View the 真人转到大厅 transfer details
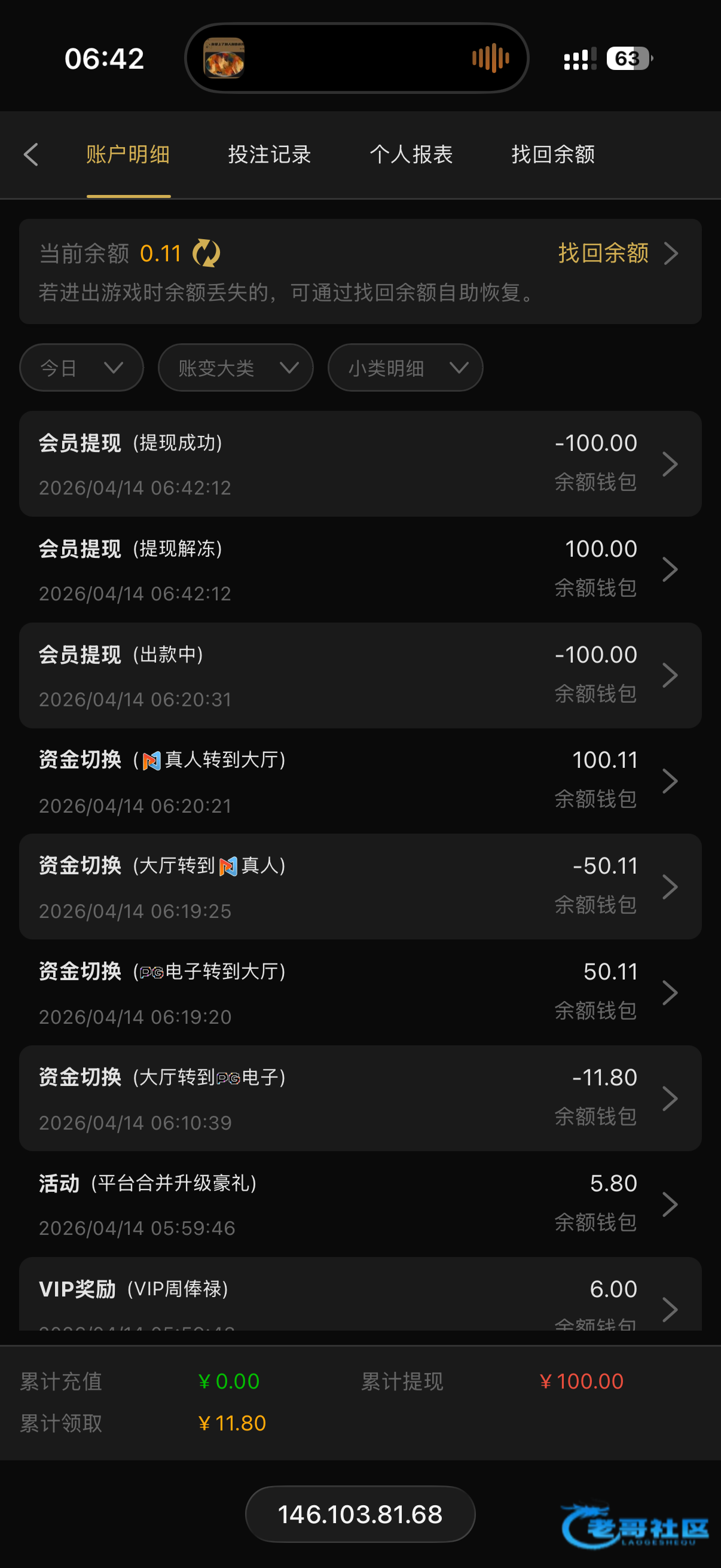Image resolution: width=721 pixels, height=1568 pixels. 360,781
